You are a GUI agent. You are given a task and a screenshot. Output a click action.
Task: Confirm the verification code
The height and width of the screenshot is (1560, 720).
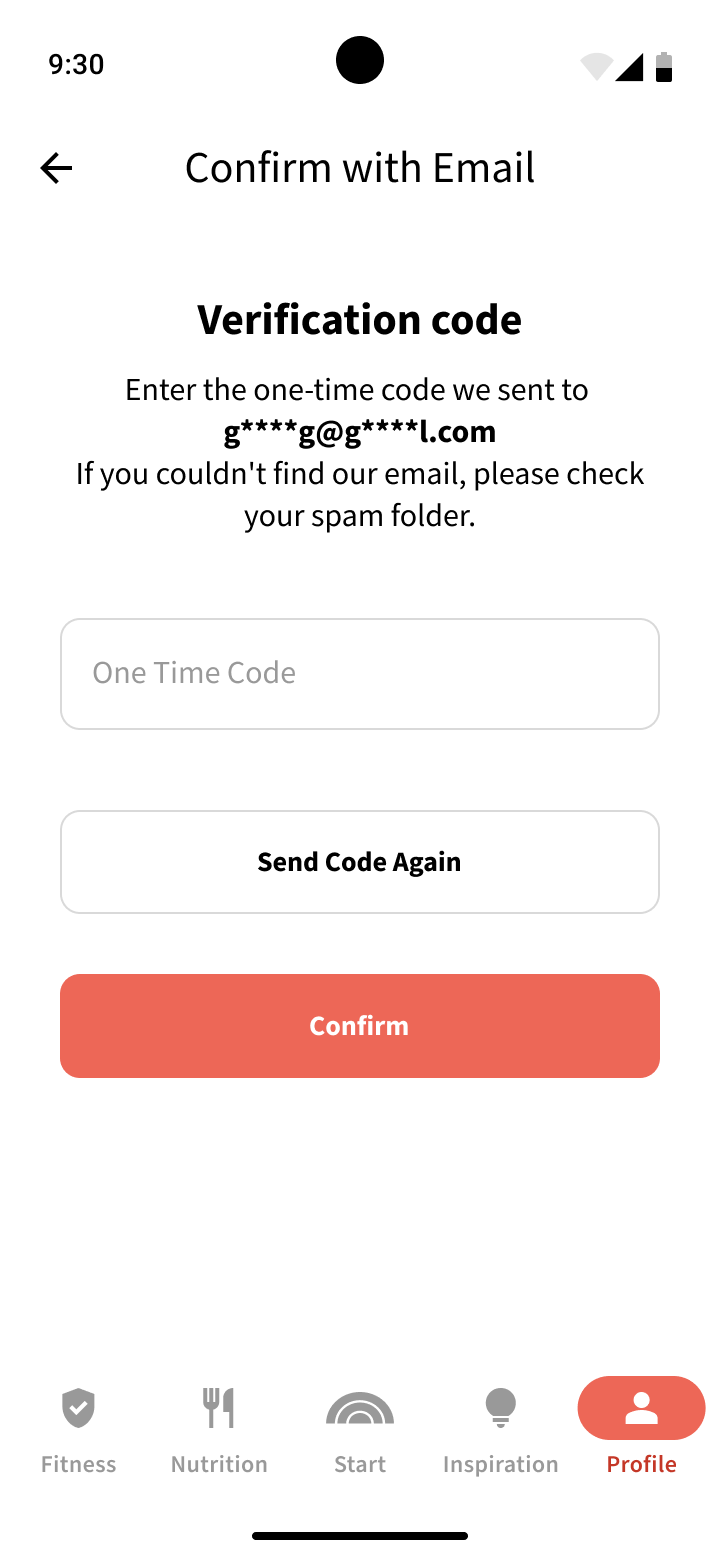pyautogui.click(x=360, y=1026)
